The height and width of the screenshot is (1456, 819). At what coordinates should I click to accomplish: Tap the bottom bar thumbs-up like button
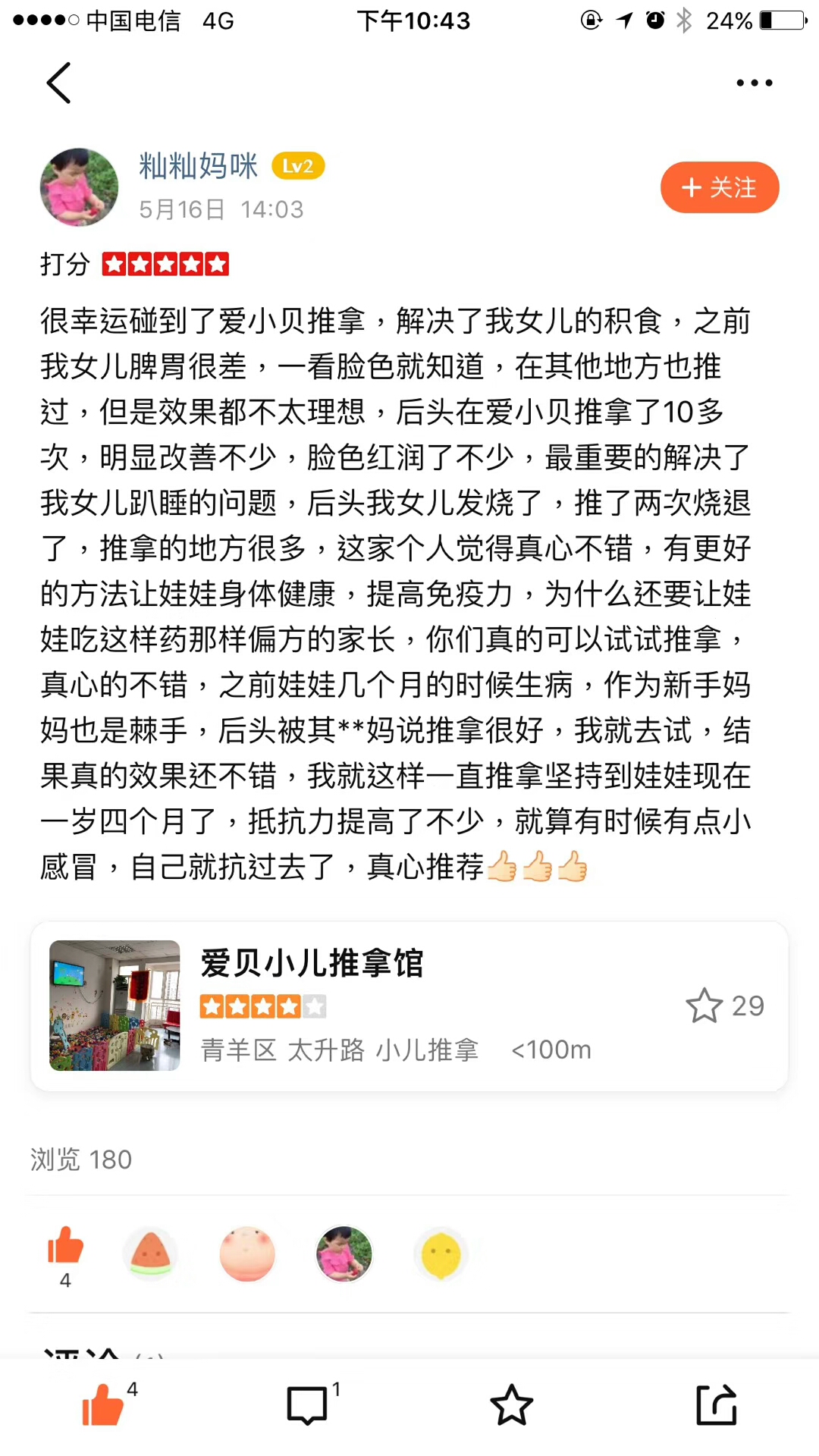pos(103,1404)
